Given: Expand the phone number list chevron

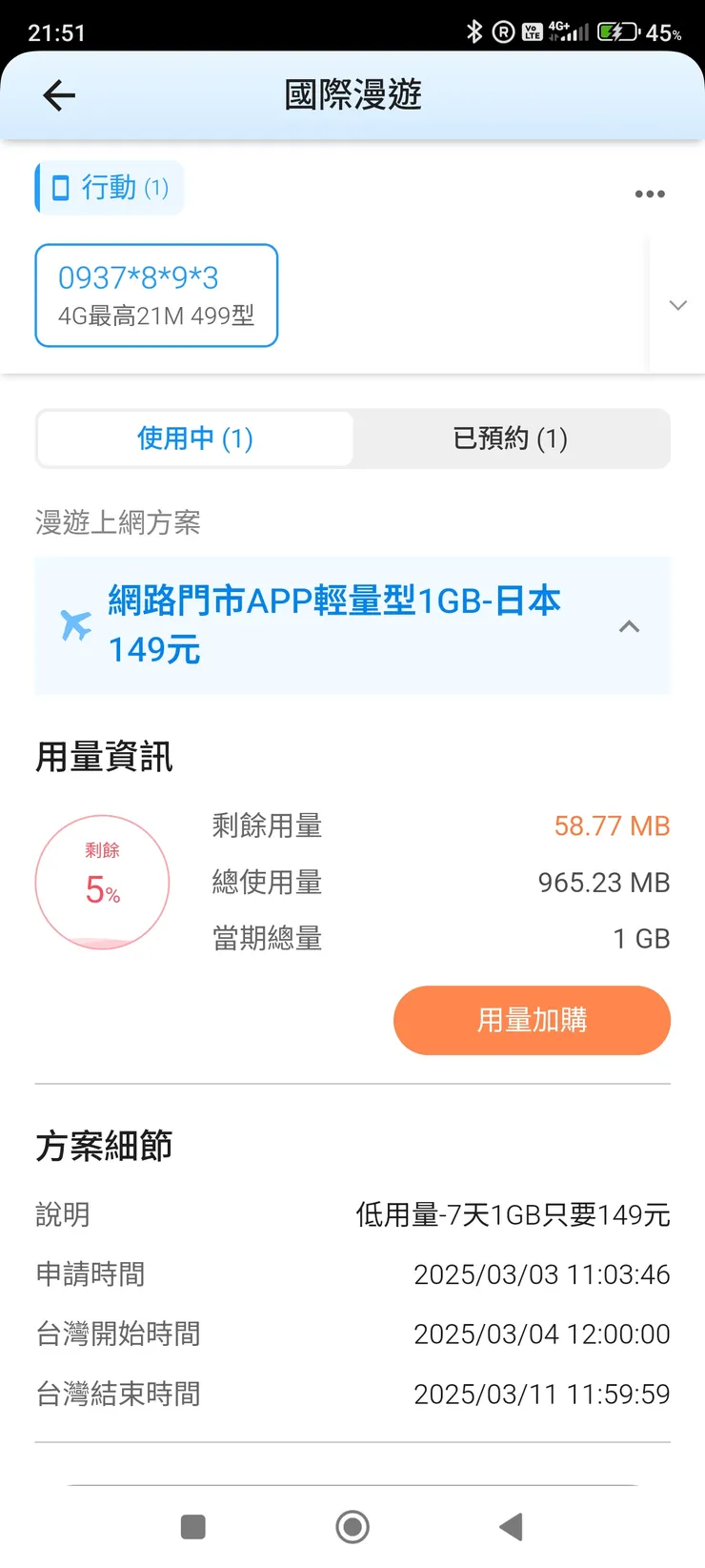Looking at the screenshot, I should click(x=677, y=306).
